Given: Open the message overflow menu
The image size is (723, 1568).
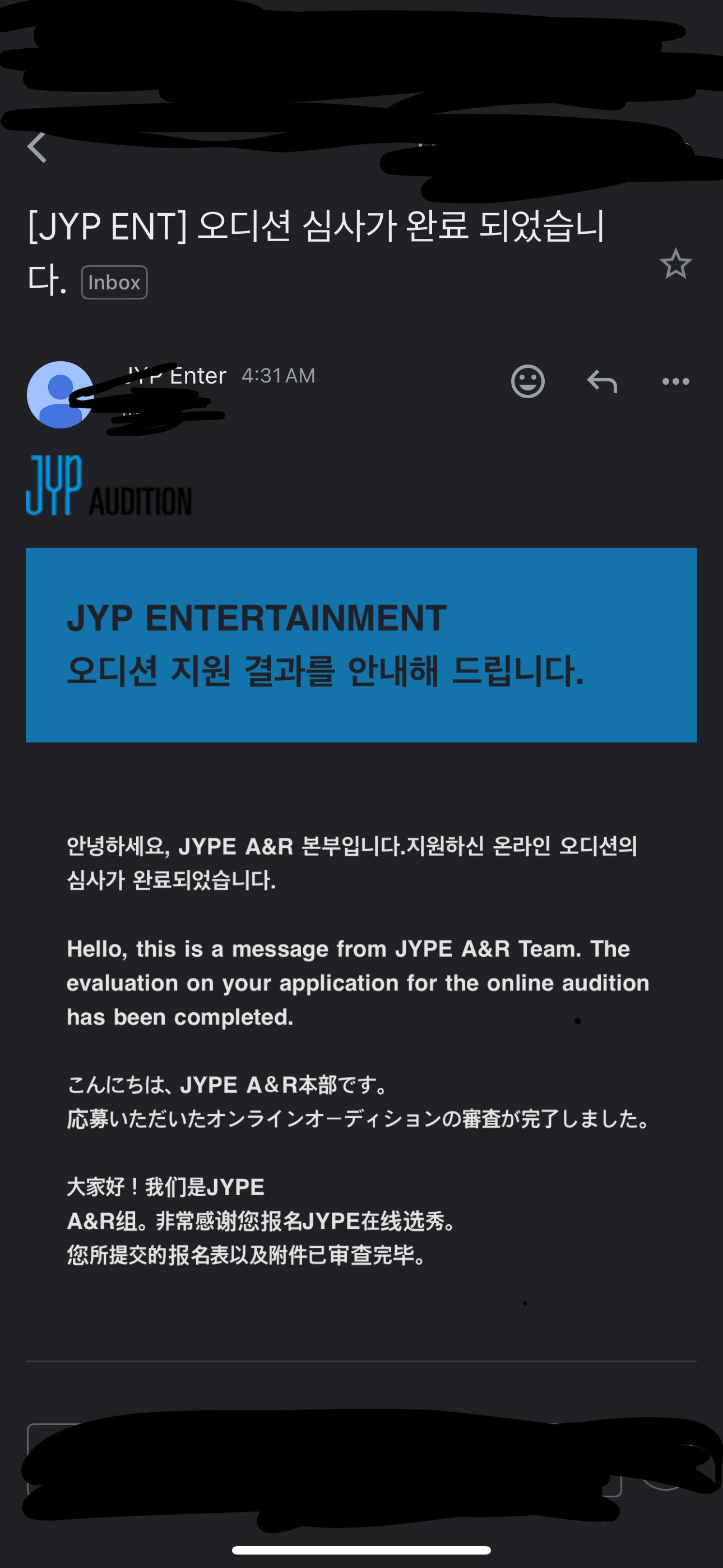Looking at the screenshot, I should point(675,382).
